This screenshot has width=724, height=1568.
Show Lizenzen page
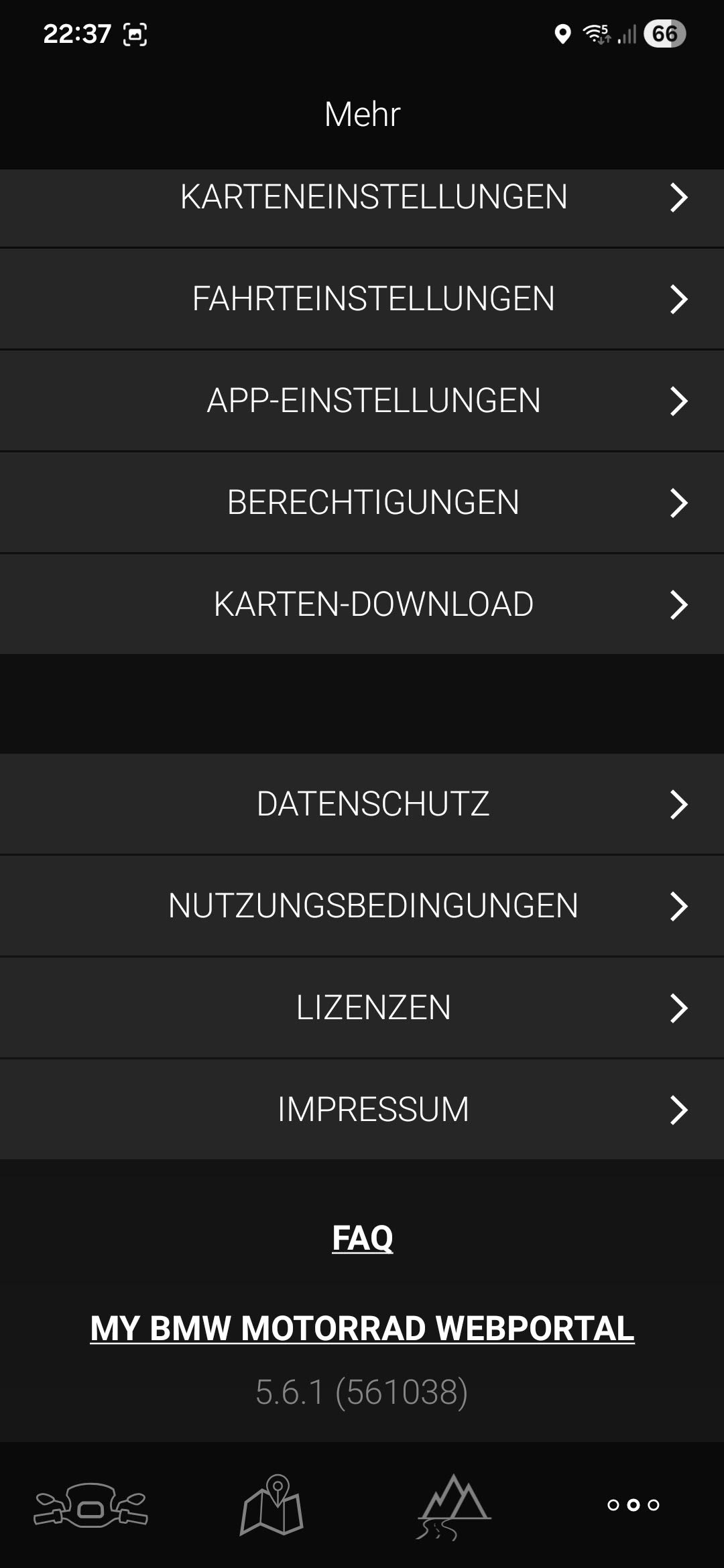[362, 1008]
